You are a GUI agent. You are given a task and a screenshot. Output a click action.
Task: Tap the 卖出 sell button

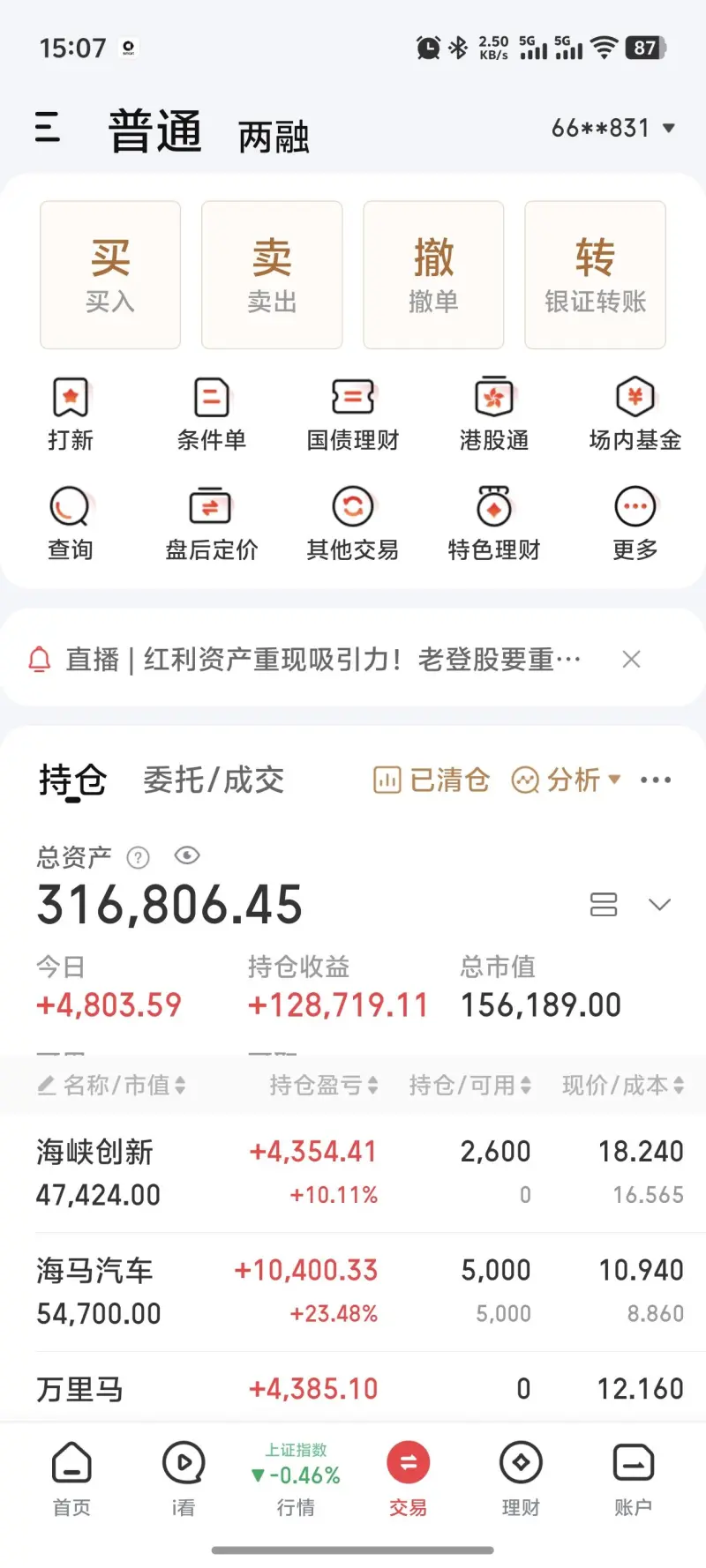(x=272, y=275)
